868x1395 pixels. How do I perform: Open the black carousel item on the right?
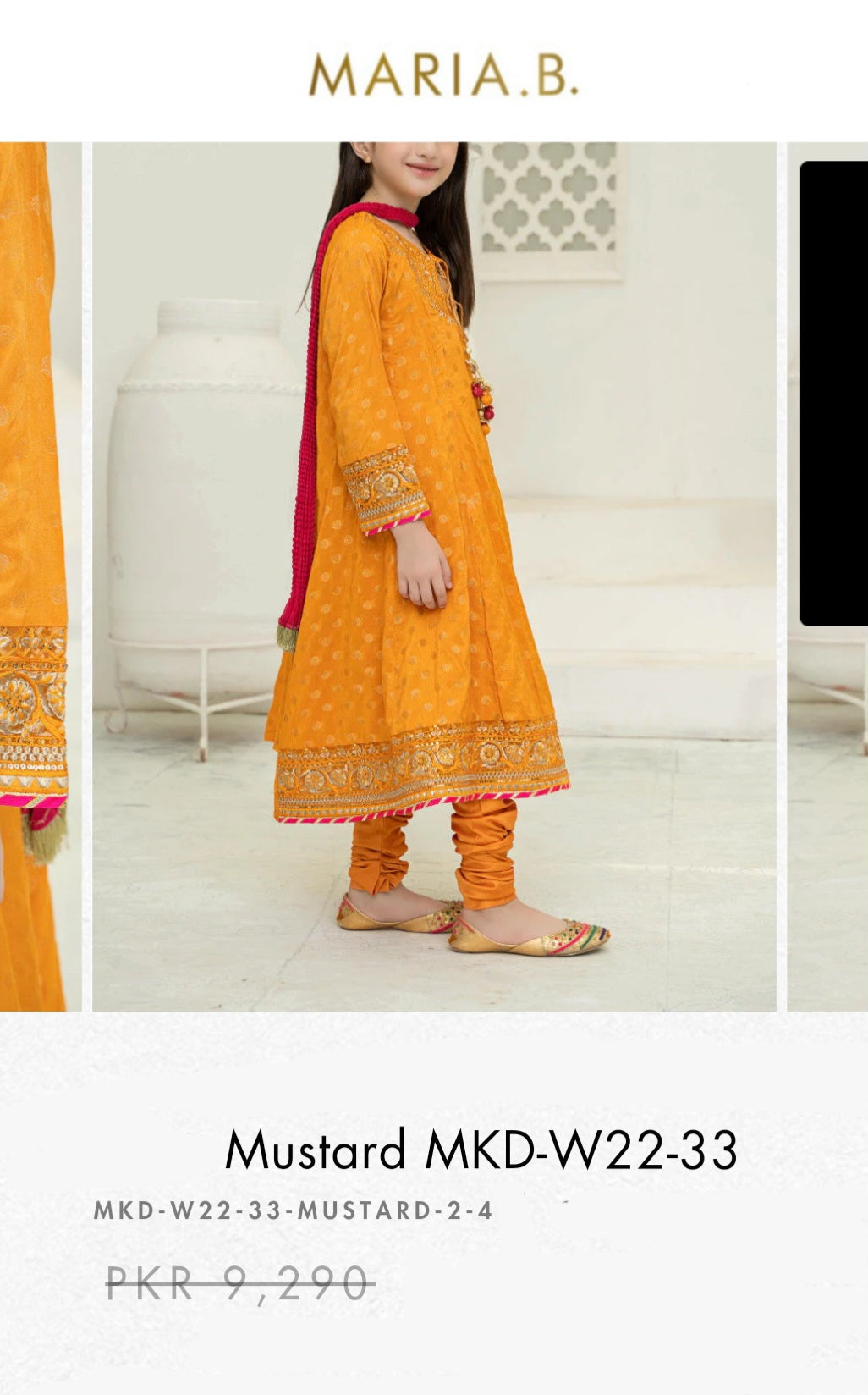(x=833, y=393)
